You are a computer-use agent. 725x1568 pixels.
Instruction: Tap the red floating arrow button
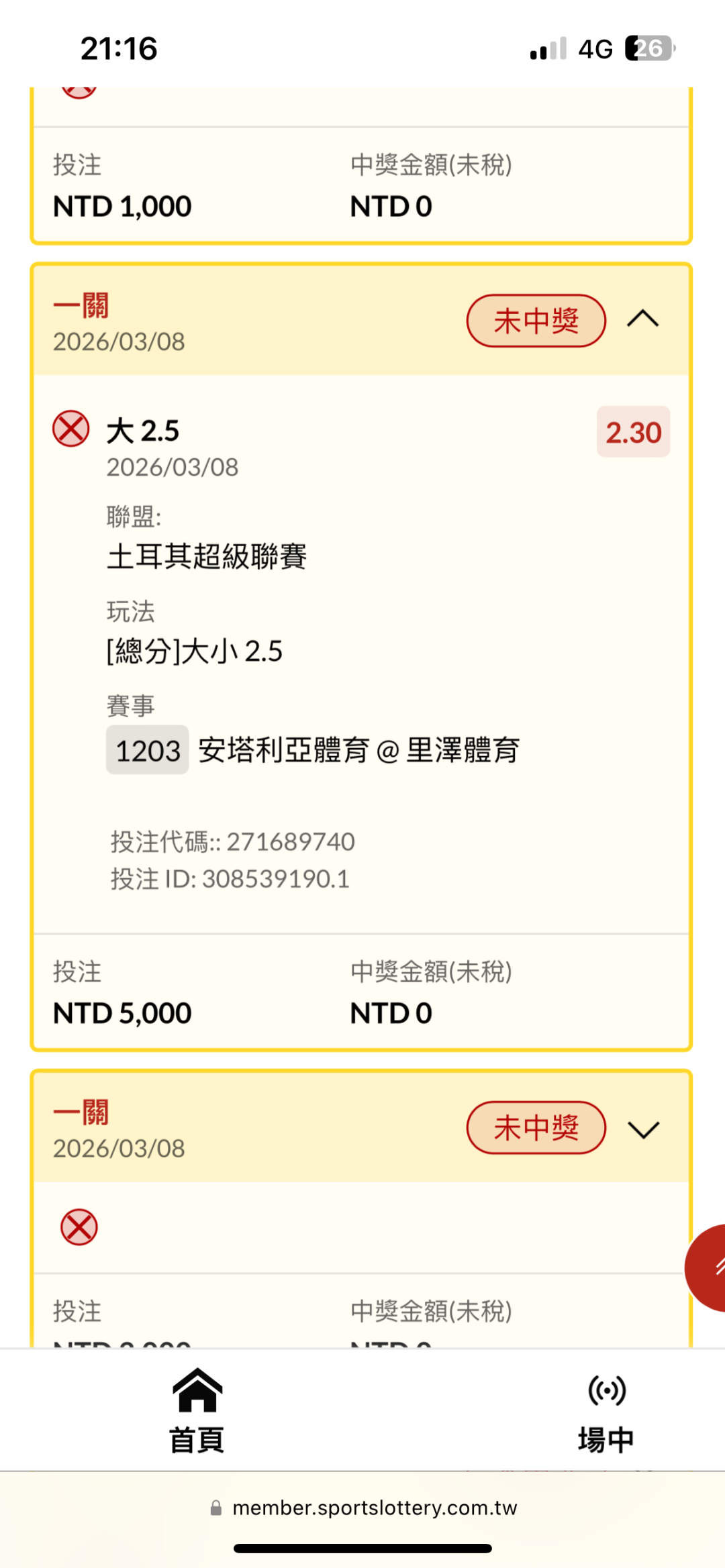pyautogui.click(x=705, y=1268)
